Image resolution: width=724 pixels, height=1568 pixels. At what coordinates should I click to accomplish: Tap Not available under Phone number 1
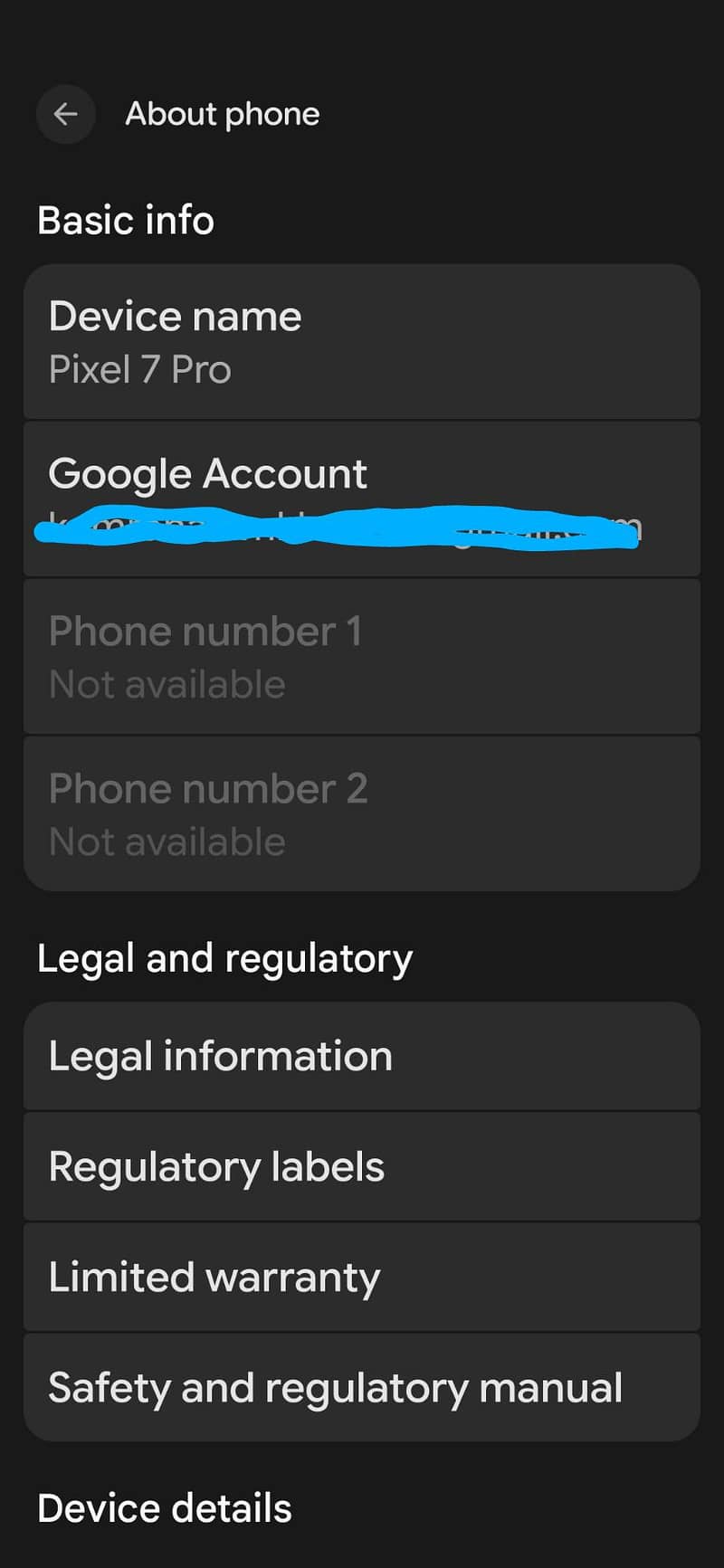tap(167, 684)
